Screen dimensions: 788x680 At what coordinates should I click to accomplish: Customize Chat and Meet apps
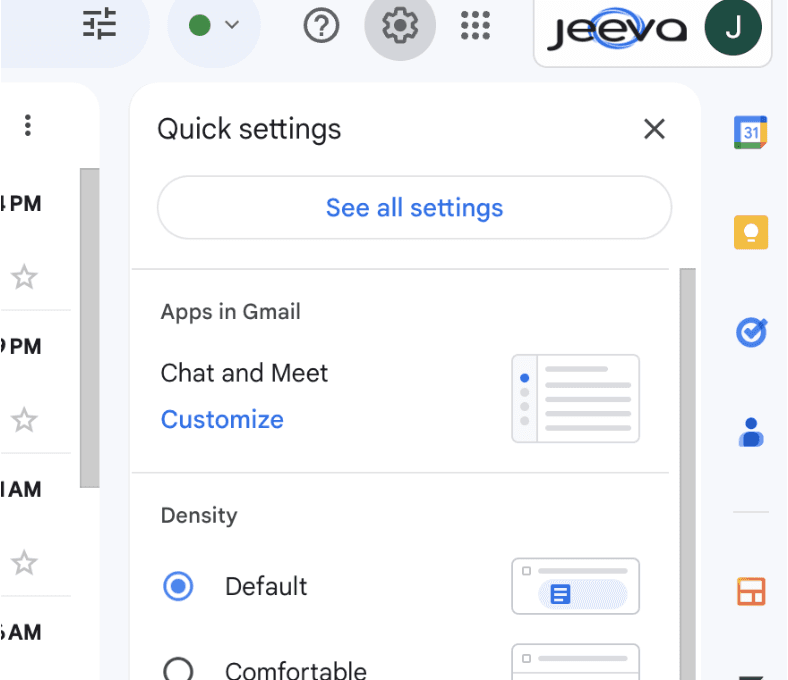[222, 419]
